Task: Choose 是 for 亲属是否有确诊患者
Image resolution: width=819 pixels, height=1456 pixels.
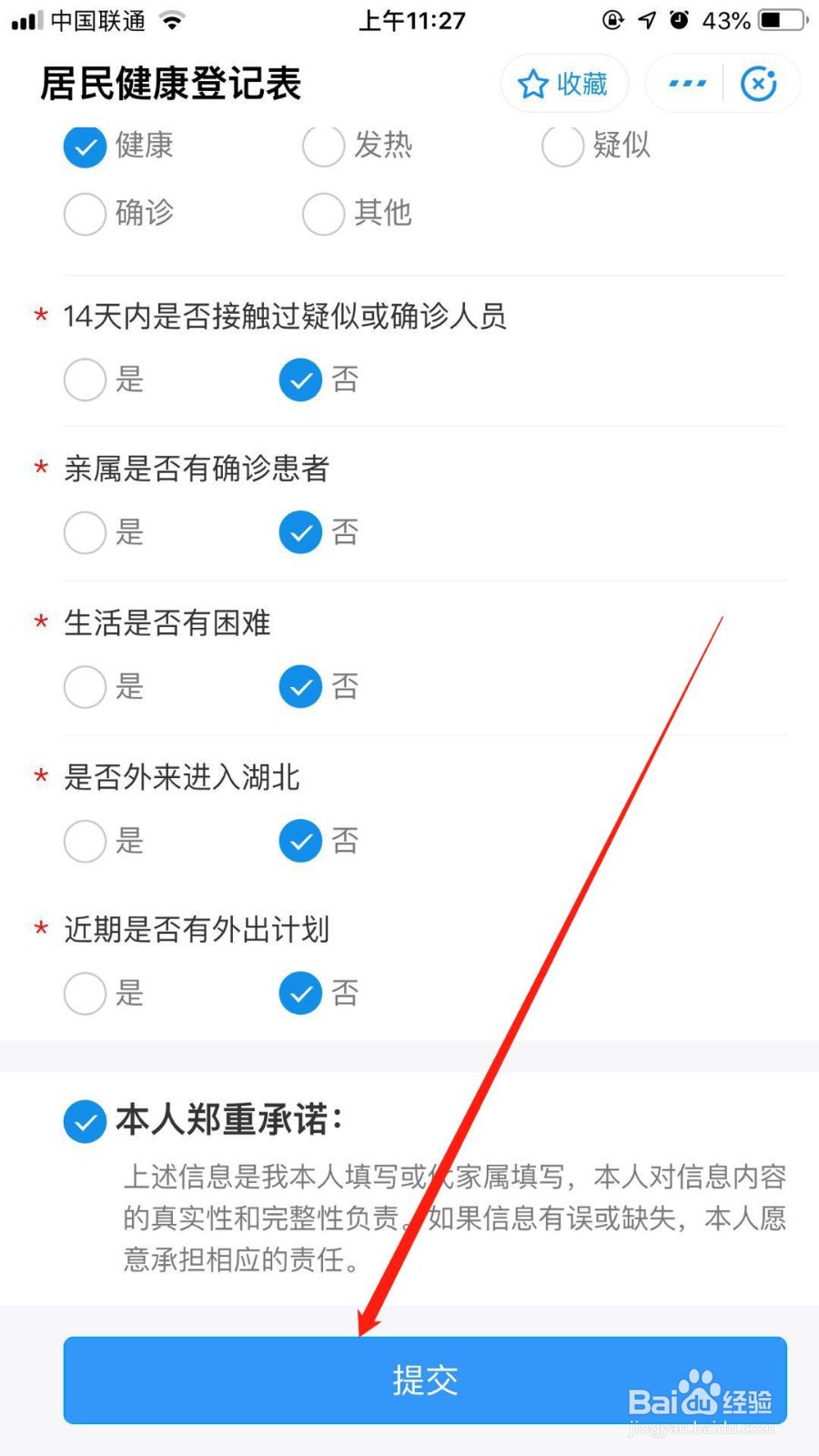Action: [x=85, y=532]
